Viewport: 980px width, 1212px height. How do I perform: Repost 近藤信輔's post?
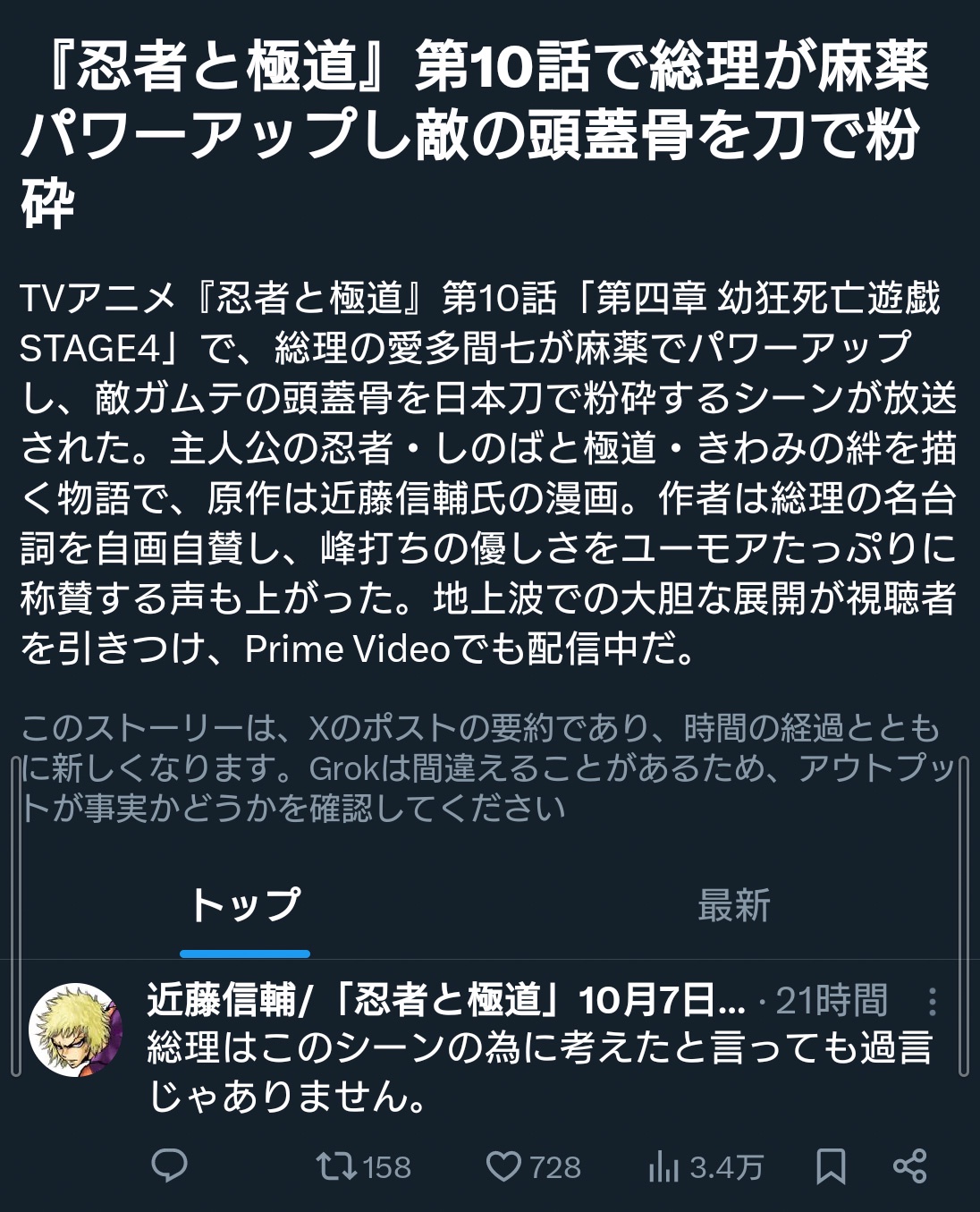tap(338, 1166)
